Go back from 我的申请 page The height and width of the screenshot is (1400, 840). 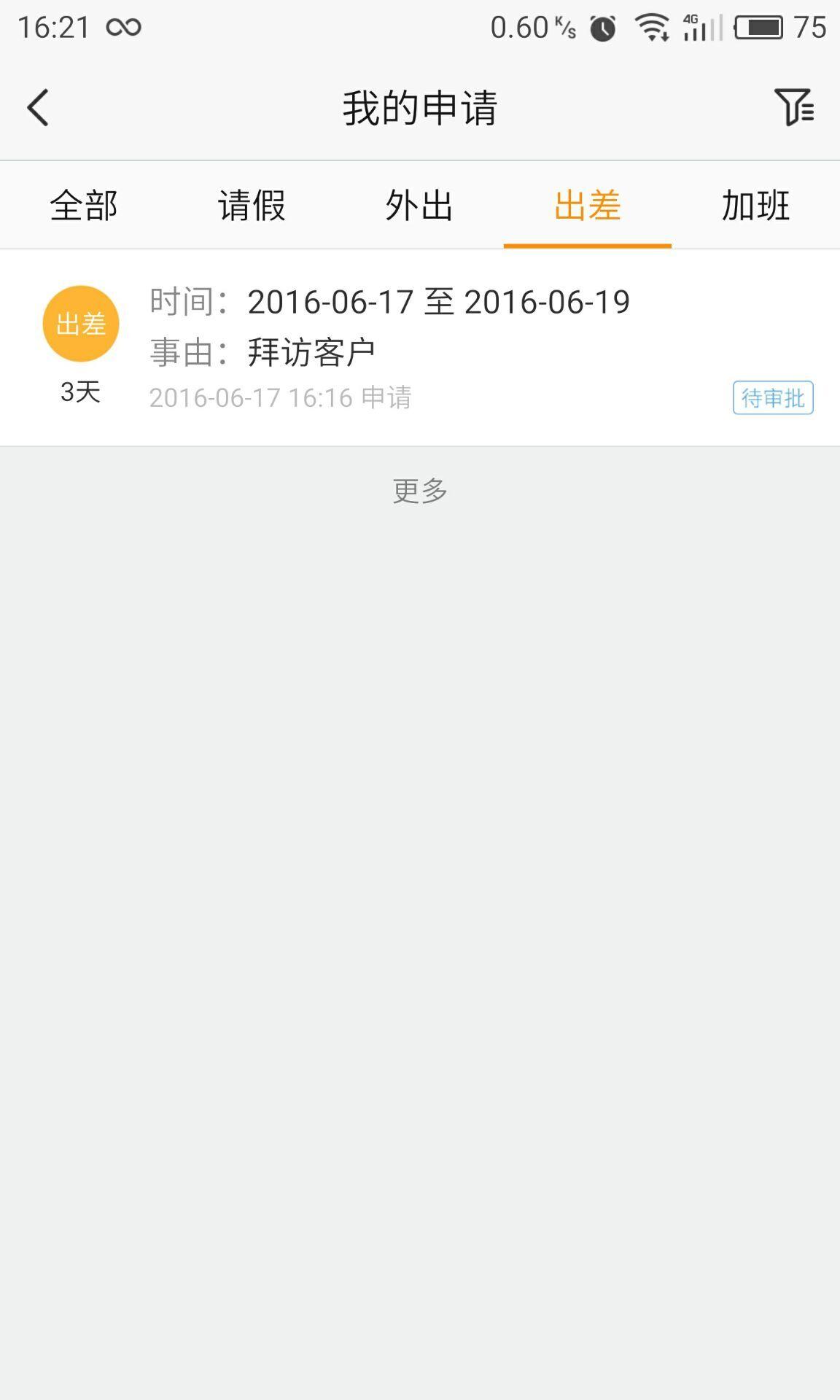click(x=38, y=108)
